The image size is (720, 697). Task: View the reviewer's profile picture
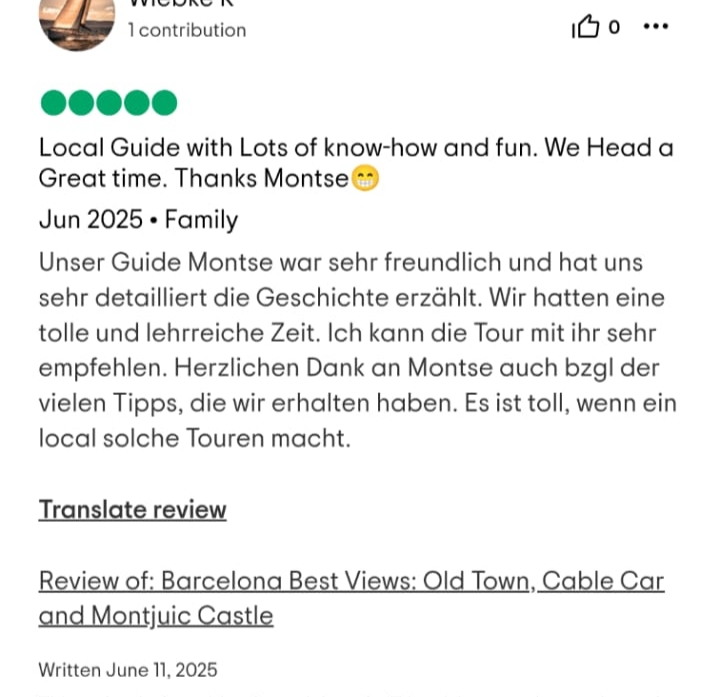(x=76, y=22)
